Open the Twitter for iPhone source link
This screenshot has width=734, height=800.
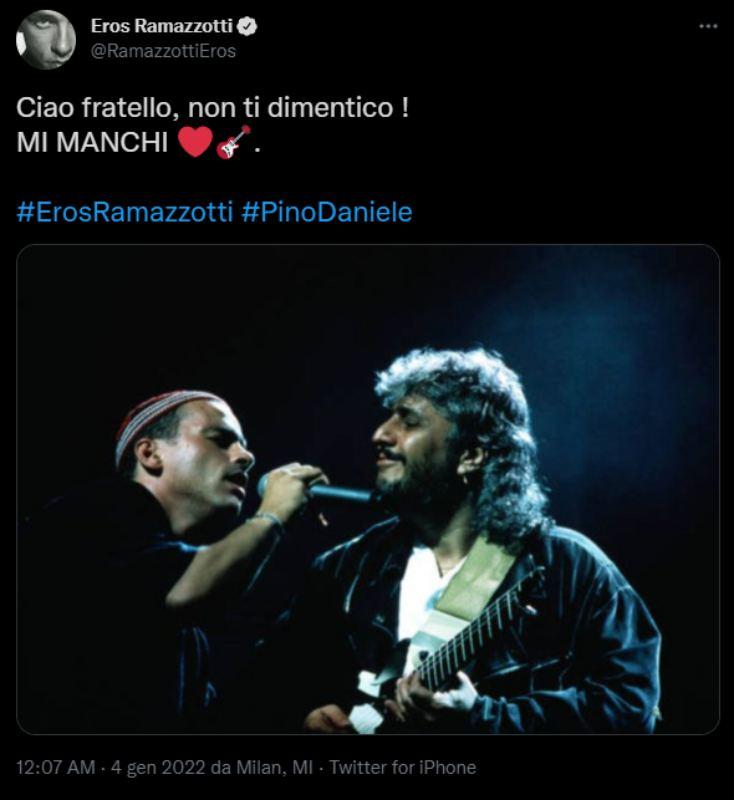click(x=403, y=768)
